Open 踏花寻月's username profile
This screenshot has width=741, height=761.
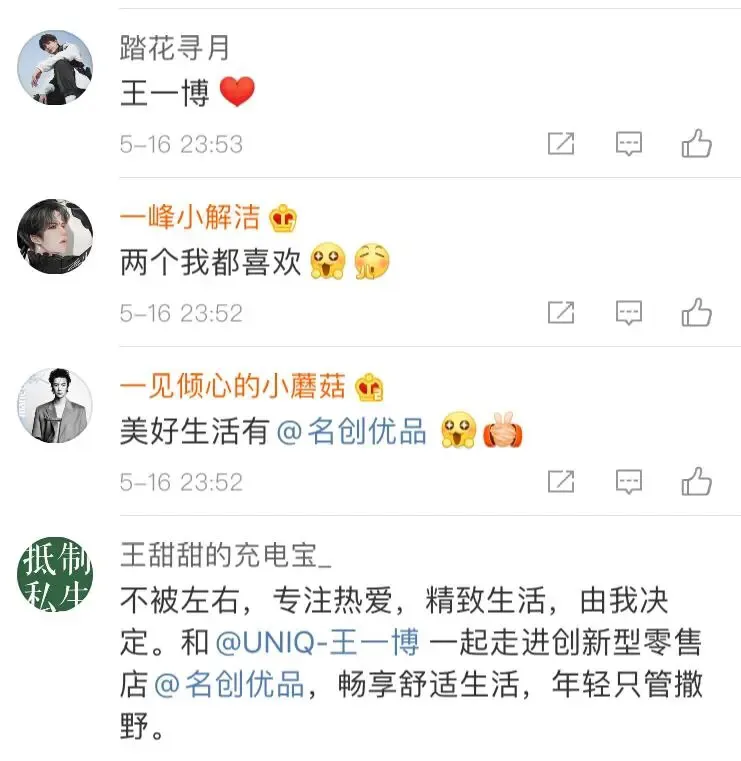pyautogui.click(x=167, y=45)
